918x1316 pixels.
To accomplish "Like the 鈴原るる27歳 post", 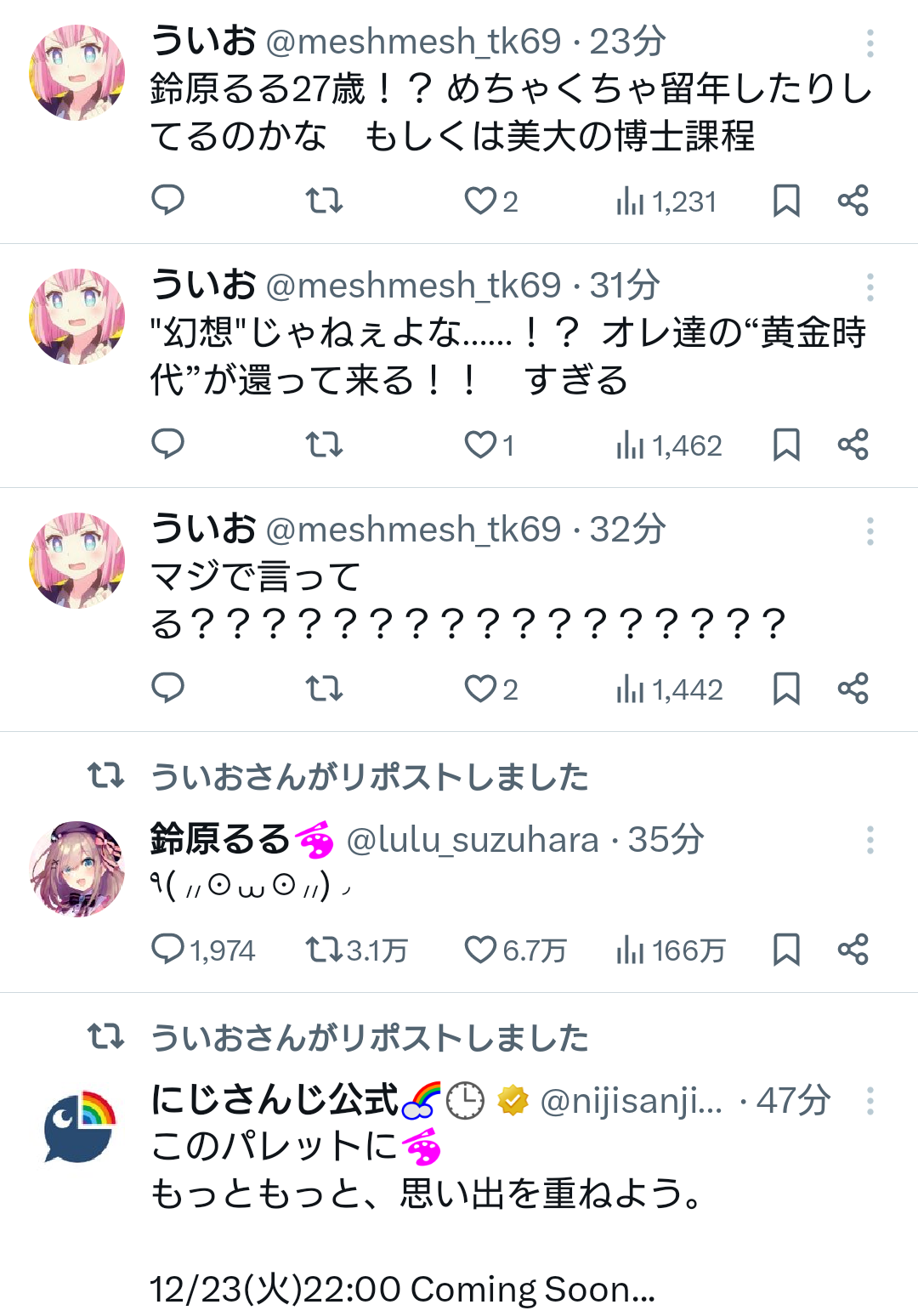I will 480,201.
